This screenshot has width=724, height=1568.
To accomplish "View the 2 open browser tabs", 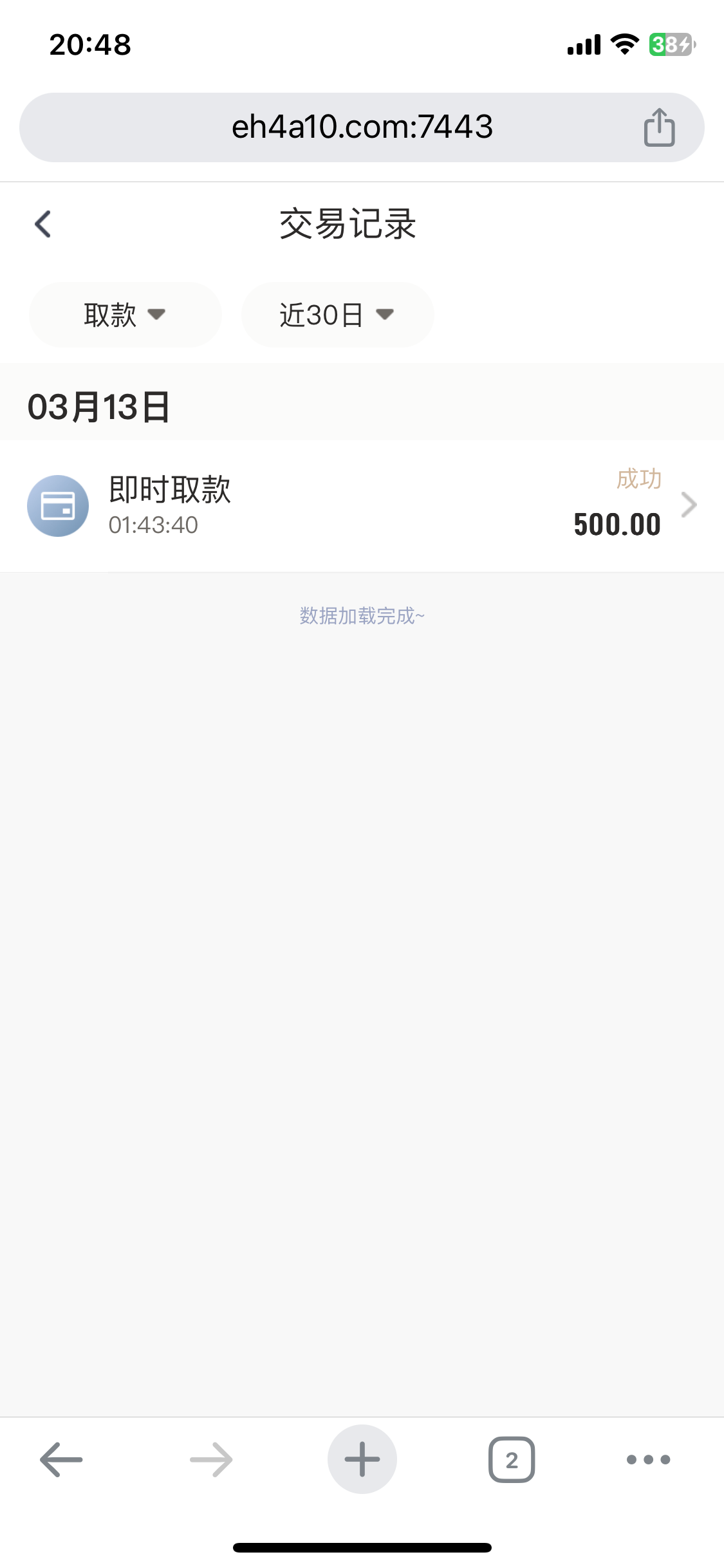I will point(512,1459).
